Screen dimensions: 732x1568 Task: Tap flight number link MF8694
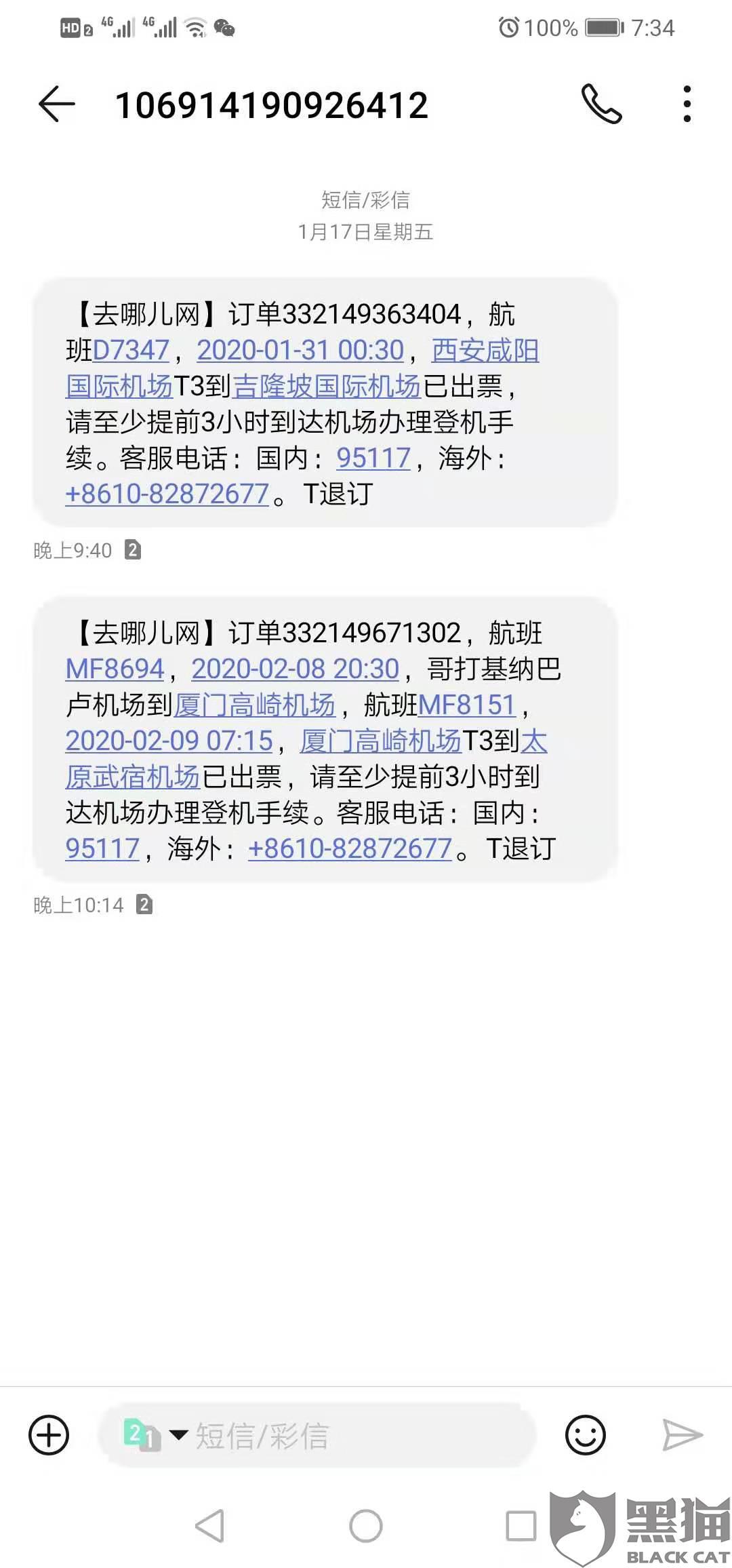[115, 669]
